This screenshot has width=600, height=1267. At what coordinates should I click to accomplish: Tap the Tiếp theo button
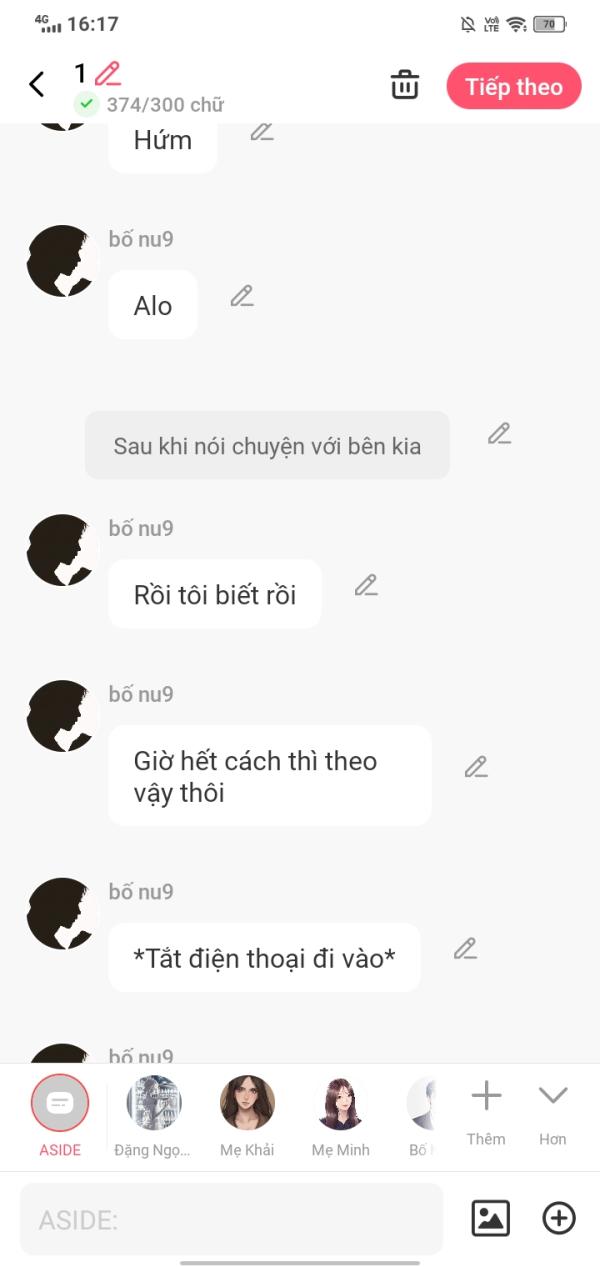coord(513,87)
